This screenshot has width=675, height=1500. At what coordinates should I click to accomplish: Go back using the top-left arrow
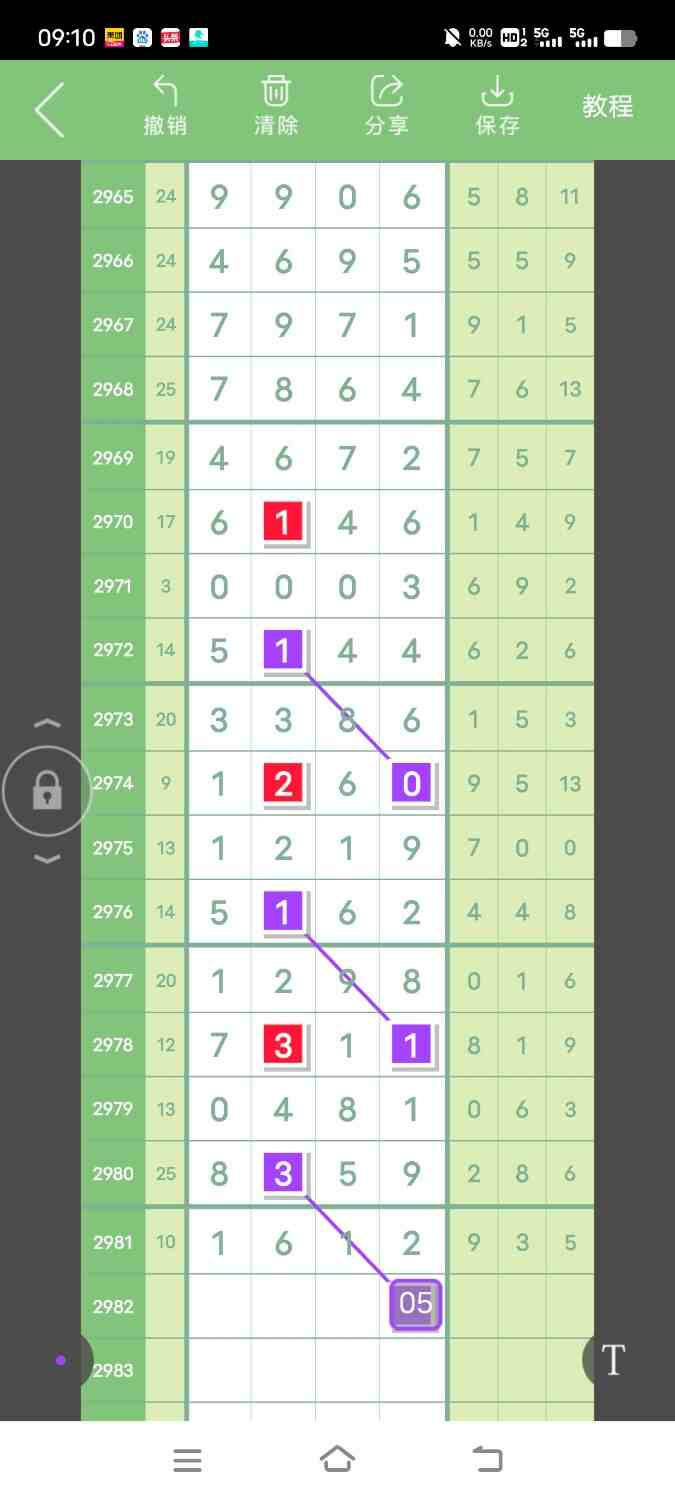[49, 109]
